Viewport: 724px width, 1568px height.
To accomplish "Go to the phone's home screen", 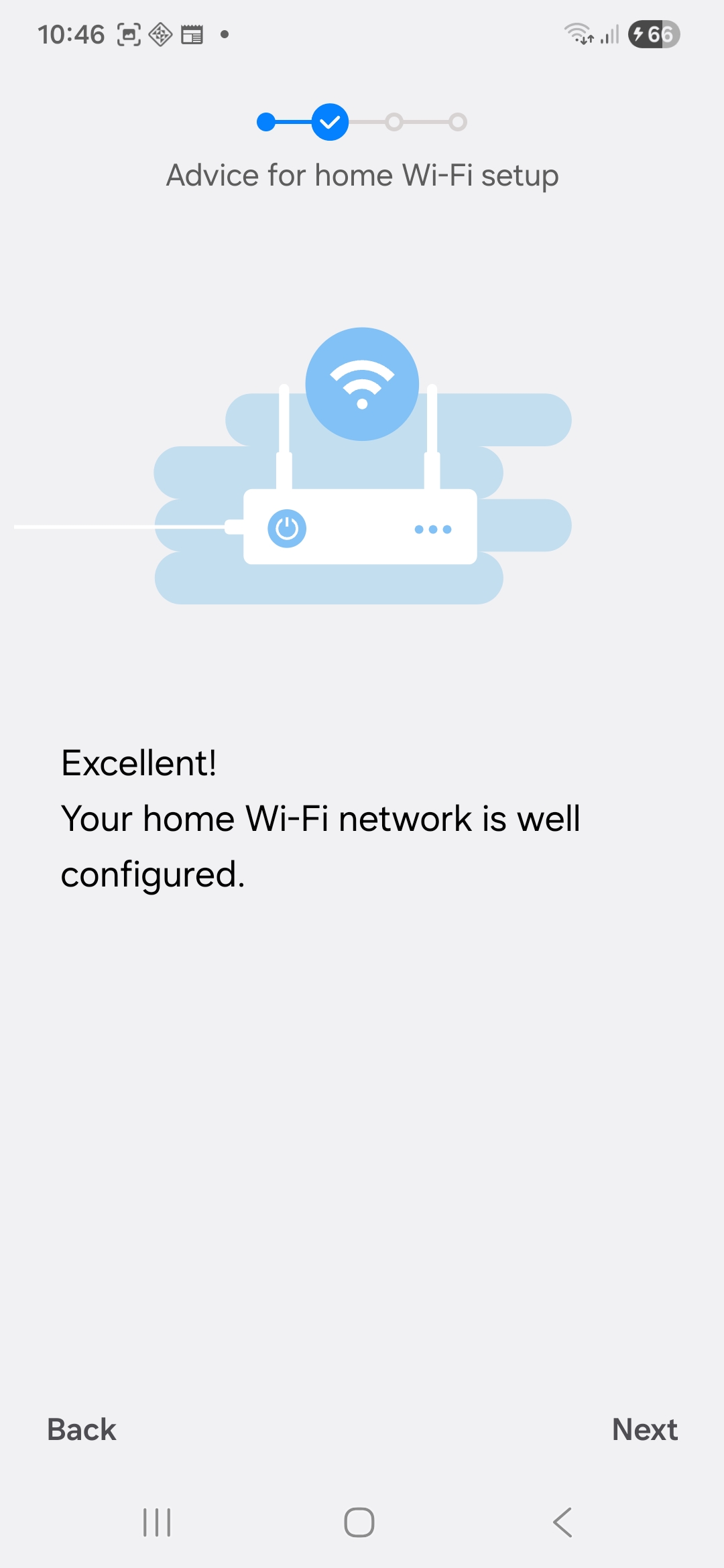I will click(359, 1522).
